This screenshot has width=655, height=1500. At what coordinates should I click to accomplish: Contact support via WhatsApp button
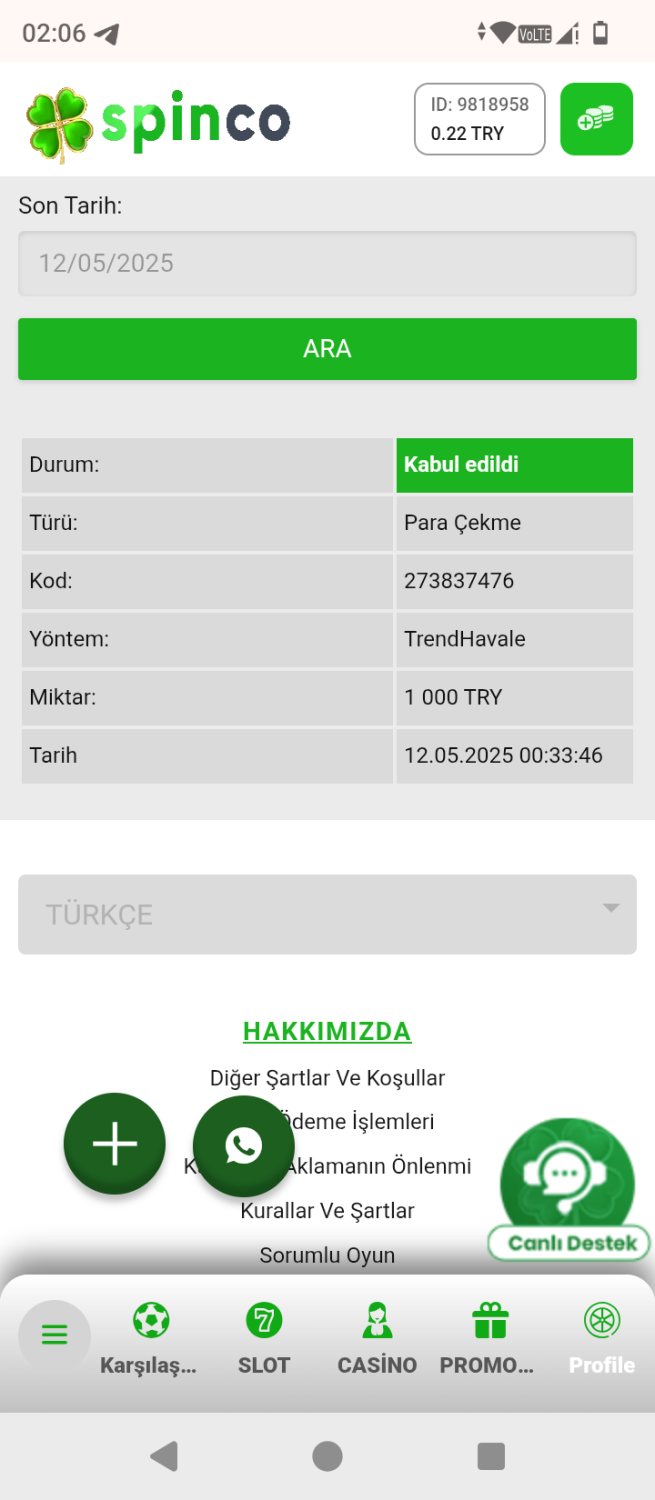243,1146
